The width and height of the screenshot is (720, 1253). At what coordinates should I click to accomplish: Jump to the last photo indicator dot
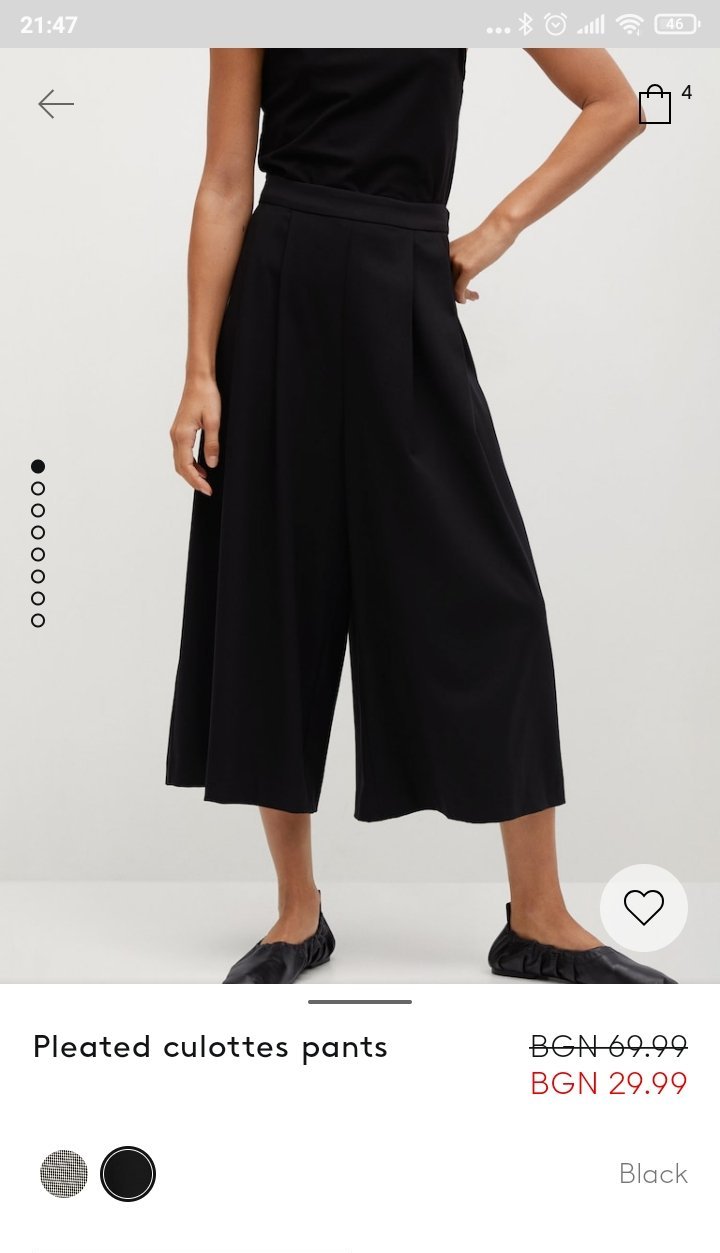(38, 620)
